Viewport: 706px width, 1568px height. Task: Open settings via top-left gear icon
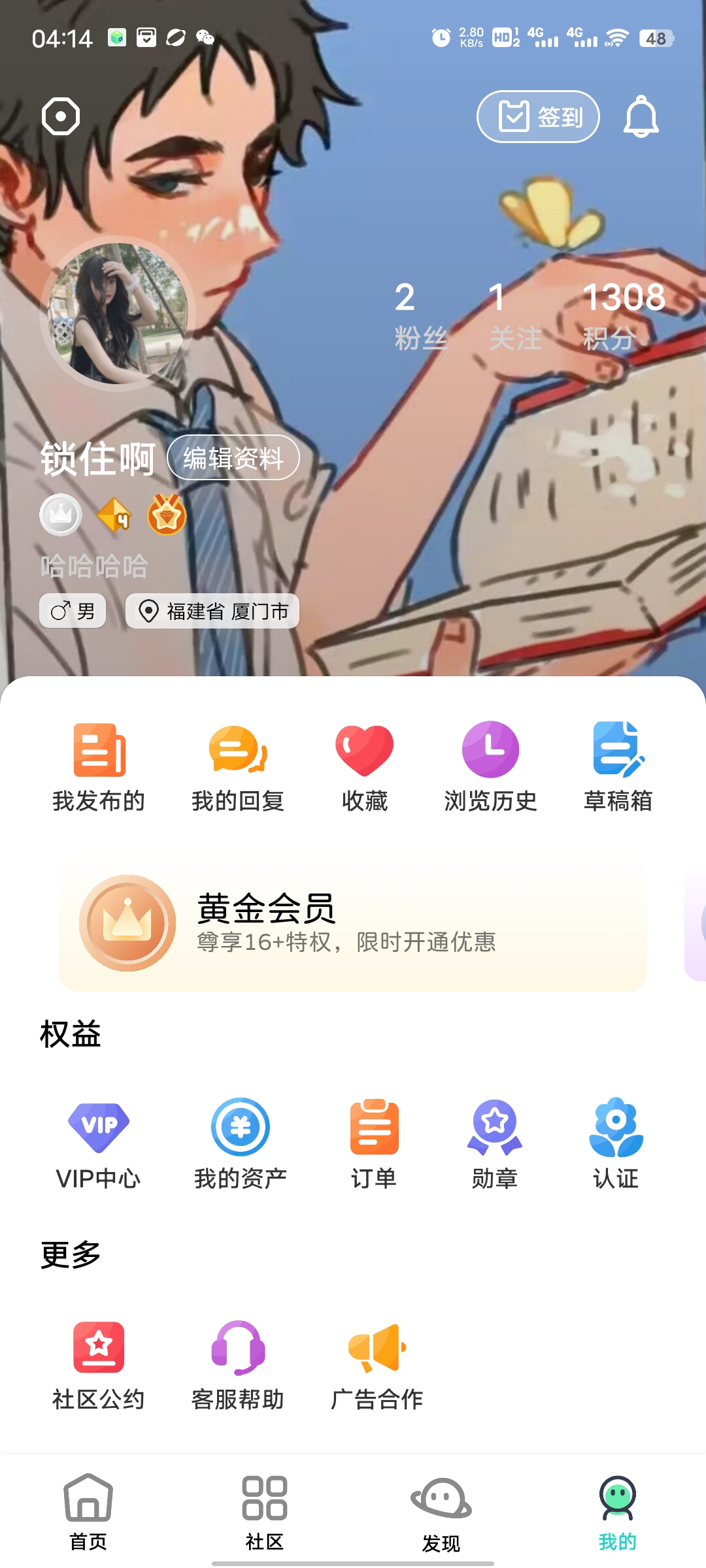click(60, 115)
